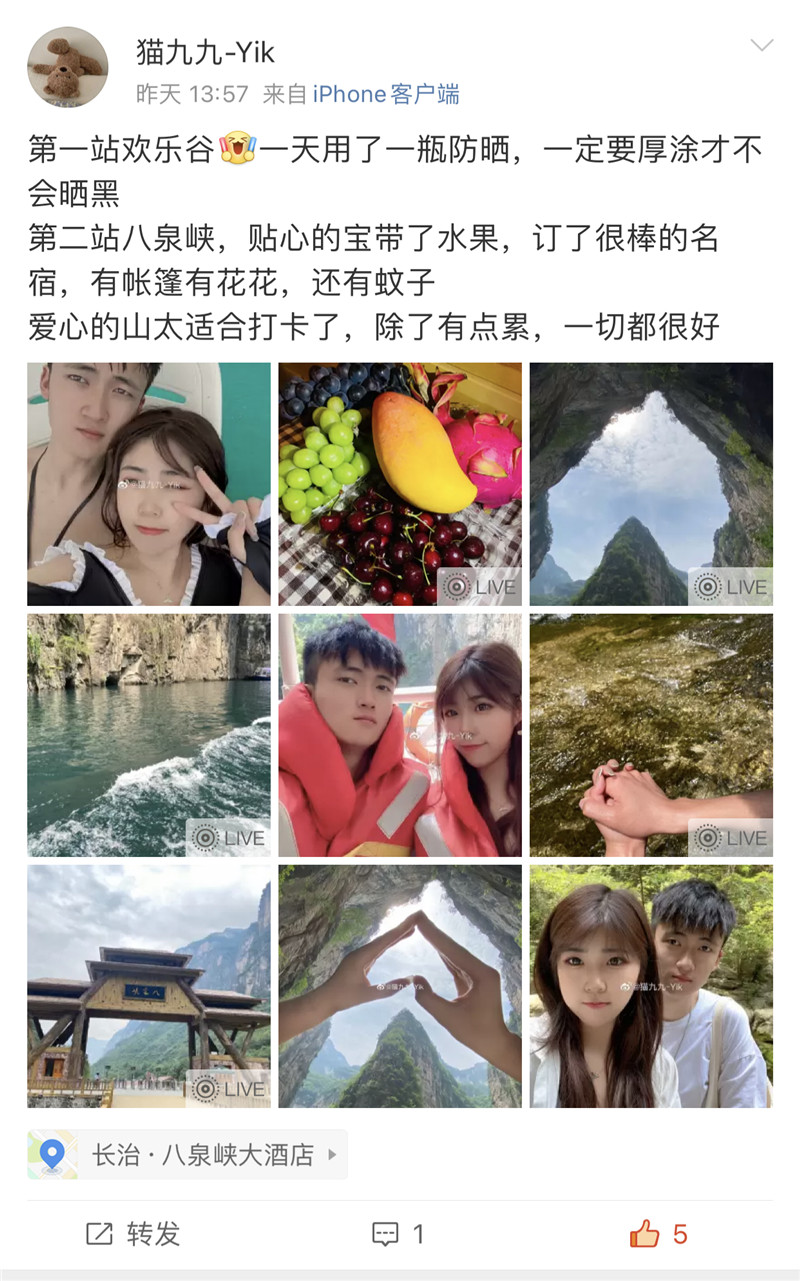View the holding hands over stream photo

[651, 735]
